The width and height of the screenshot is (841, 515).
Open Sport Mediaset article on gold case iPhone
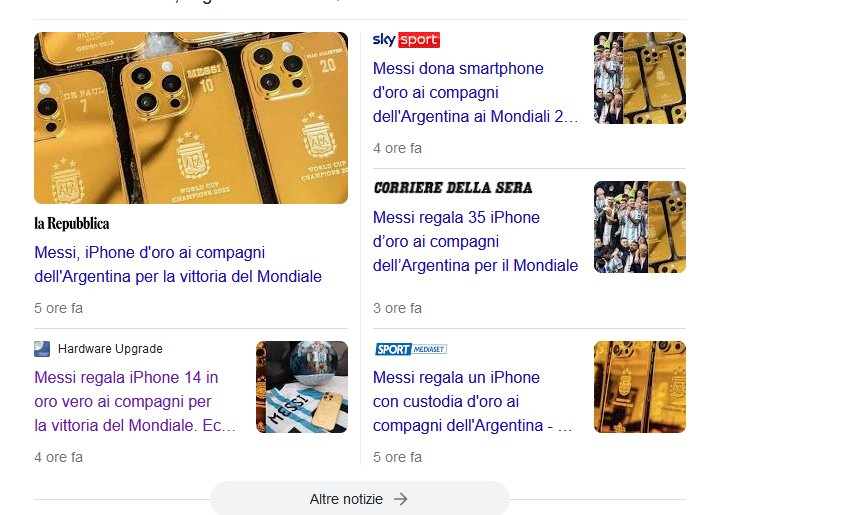click(472, 401)
